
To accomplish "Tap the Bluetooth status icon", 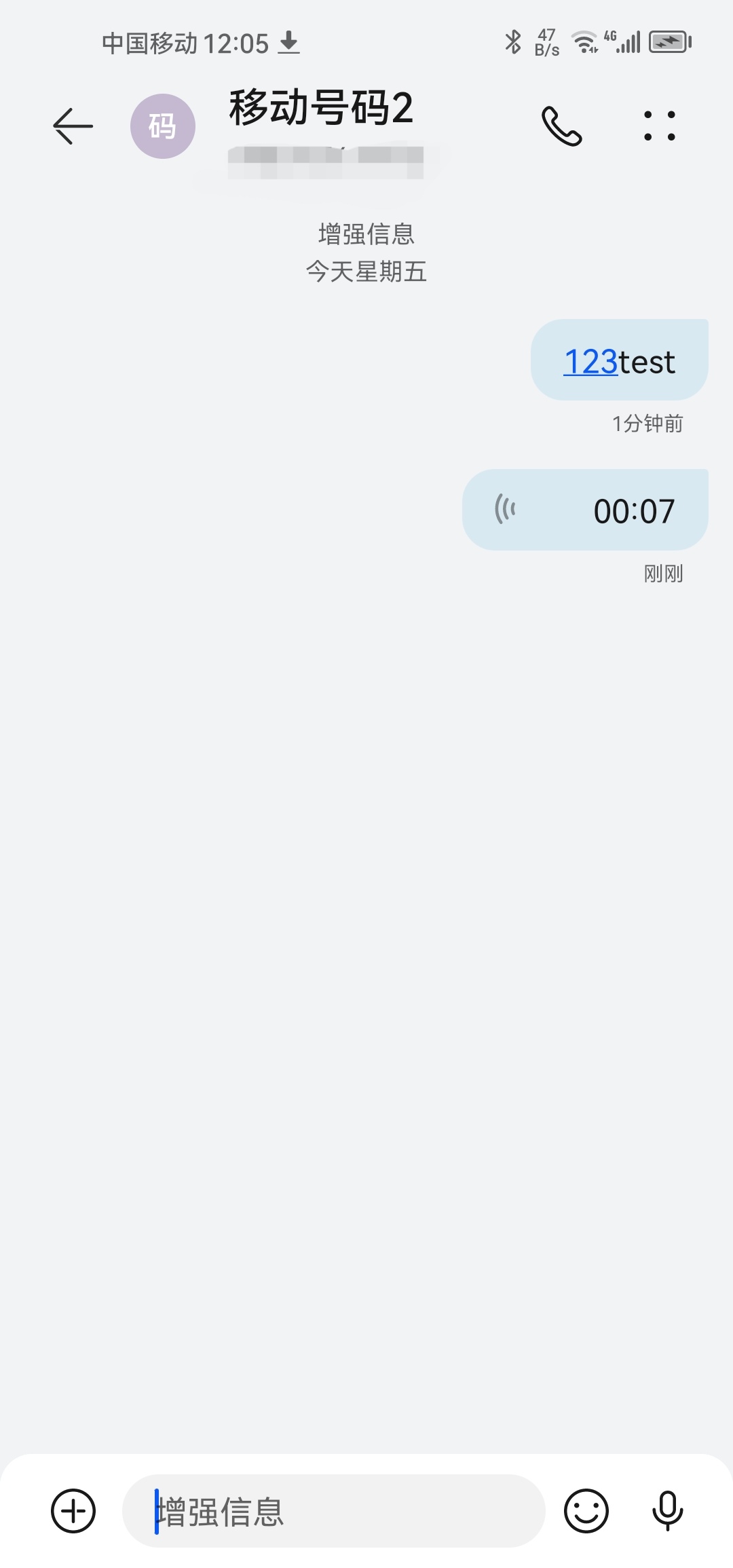I will [514, 41].
